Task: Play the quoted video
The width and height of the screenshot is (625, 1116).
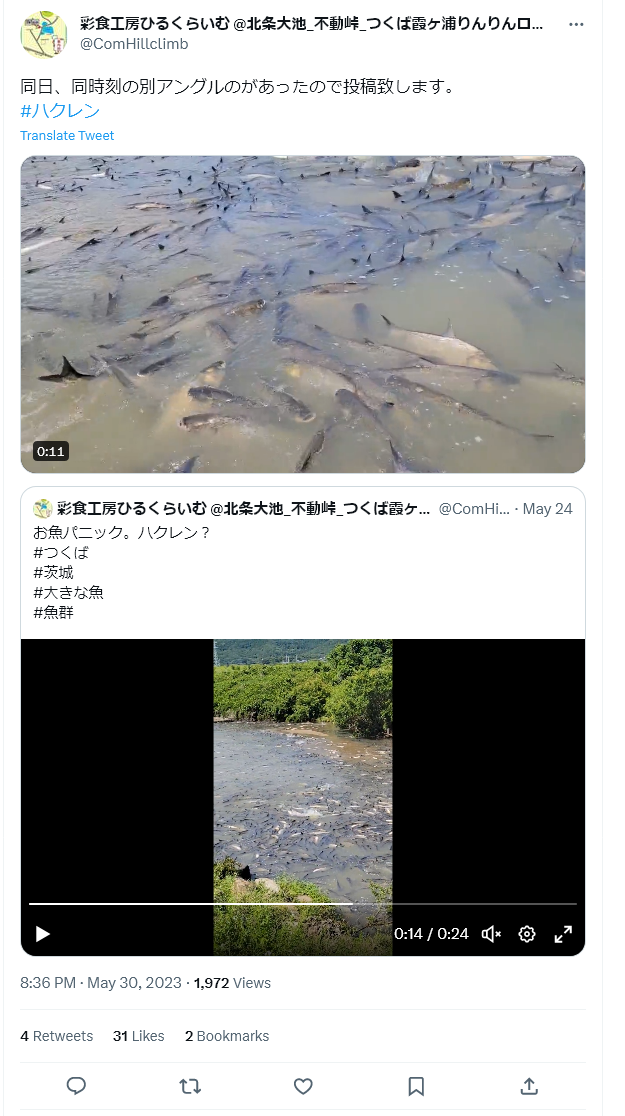Action: 43,934
